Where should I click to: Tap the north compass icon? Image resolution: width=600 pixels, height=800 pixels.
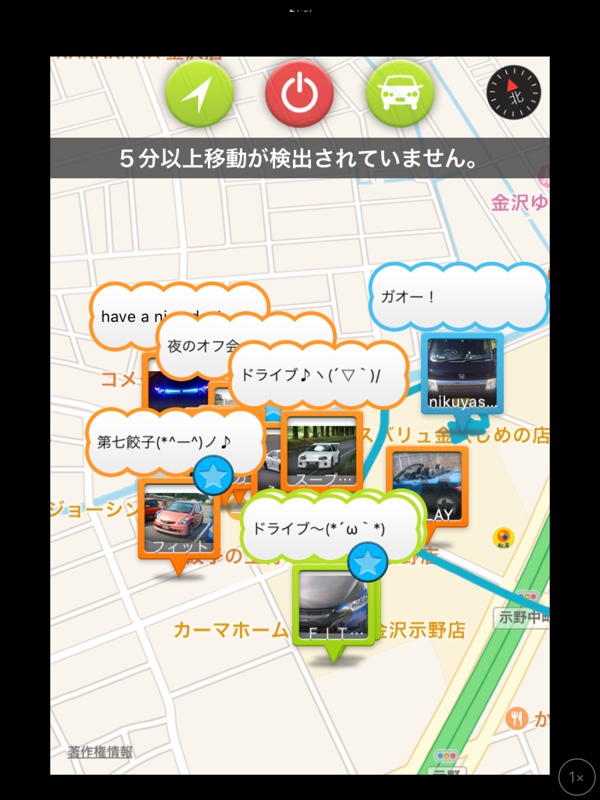512,94
